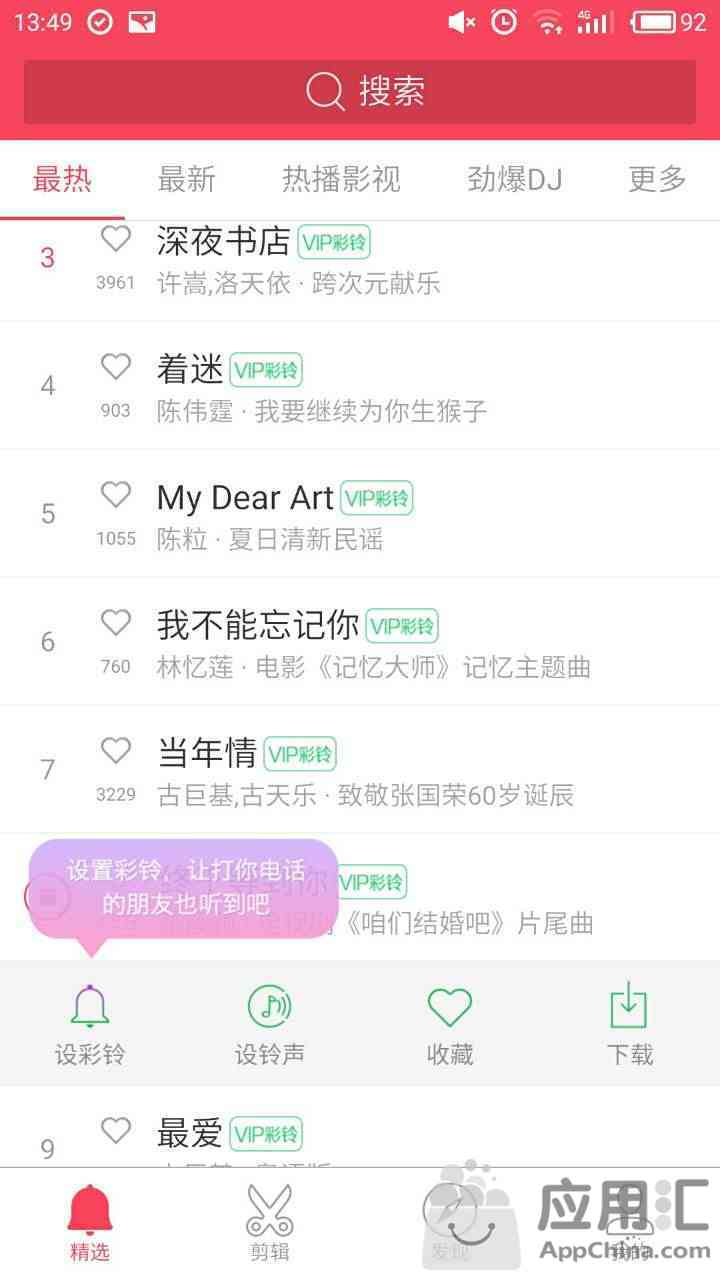
Task: Switch to the 最新 tab
Action: 186,179
